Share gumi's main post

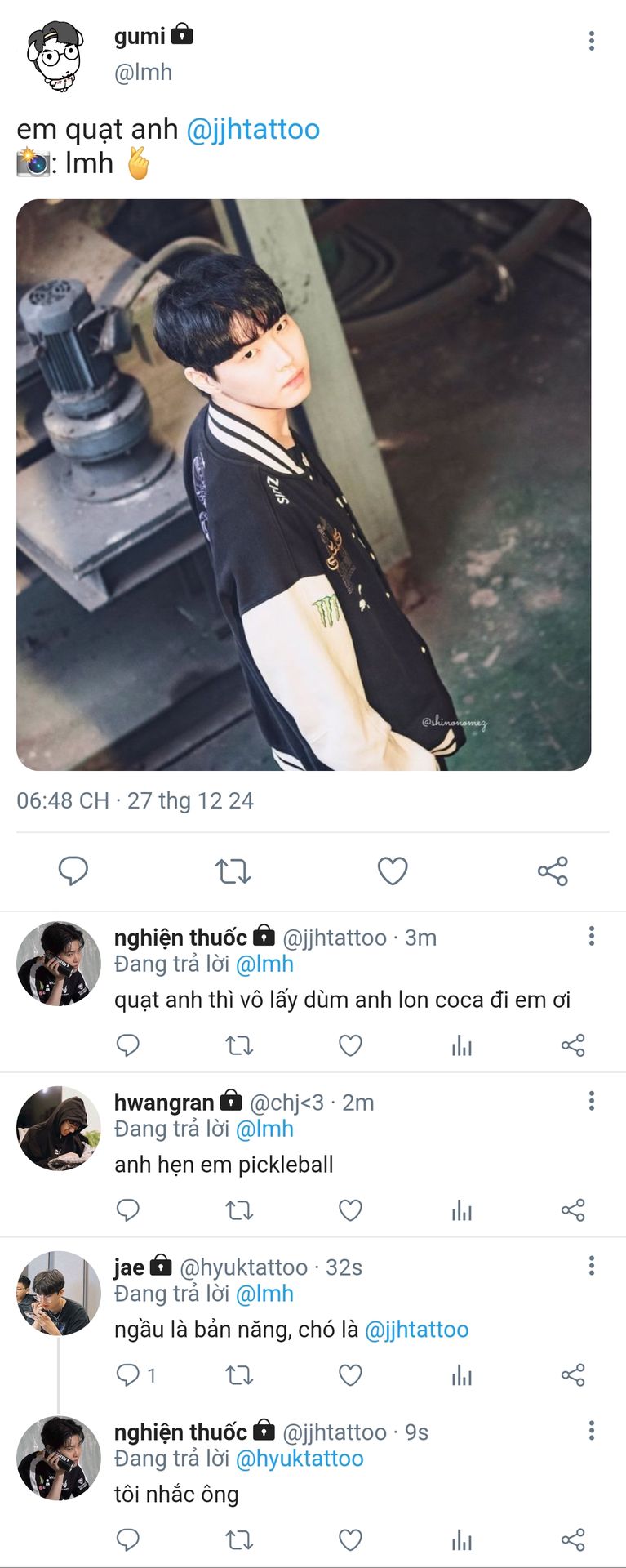[x=553, y=871]
